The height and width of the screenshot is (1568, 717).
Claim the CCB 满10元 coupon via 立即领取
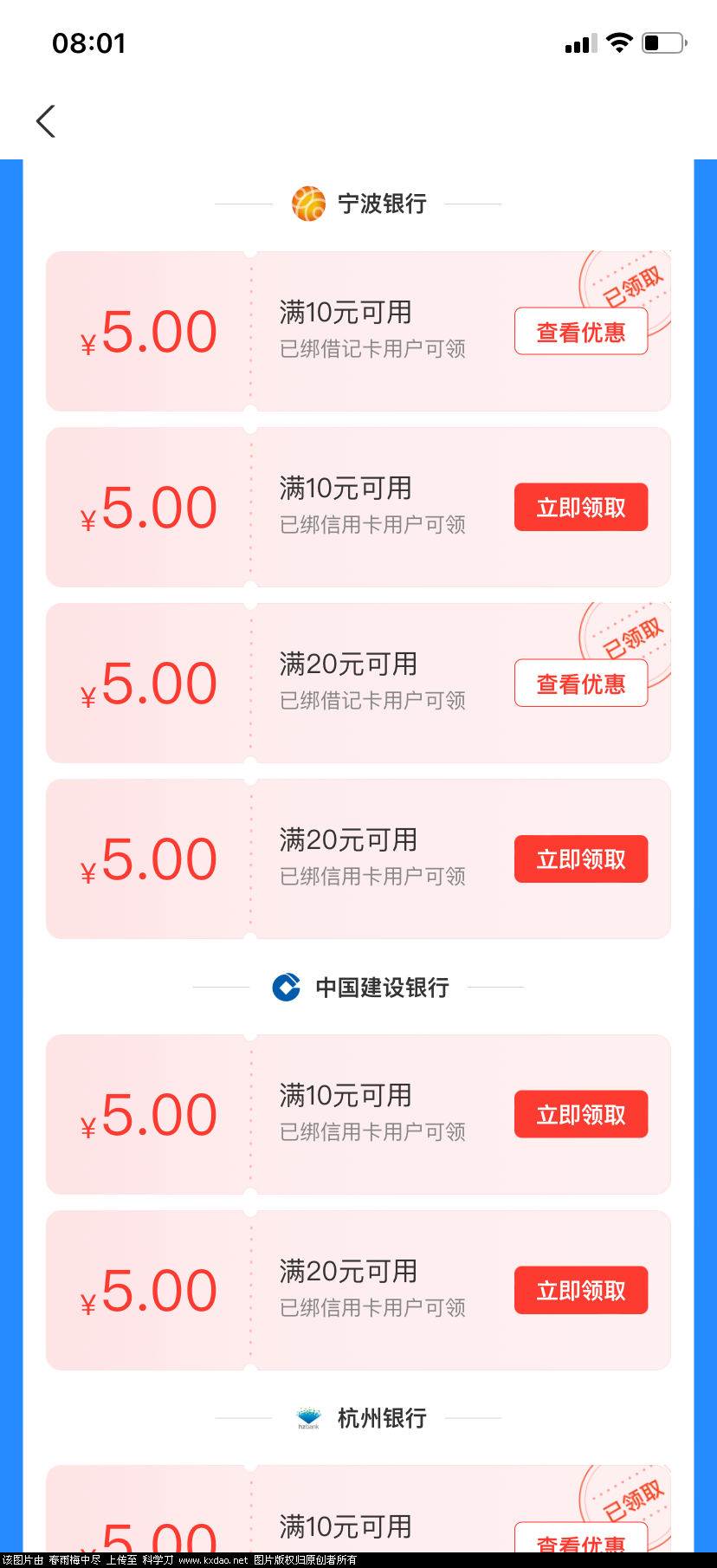click(580, 1114)
